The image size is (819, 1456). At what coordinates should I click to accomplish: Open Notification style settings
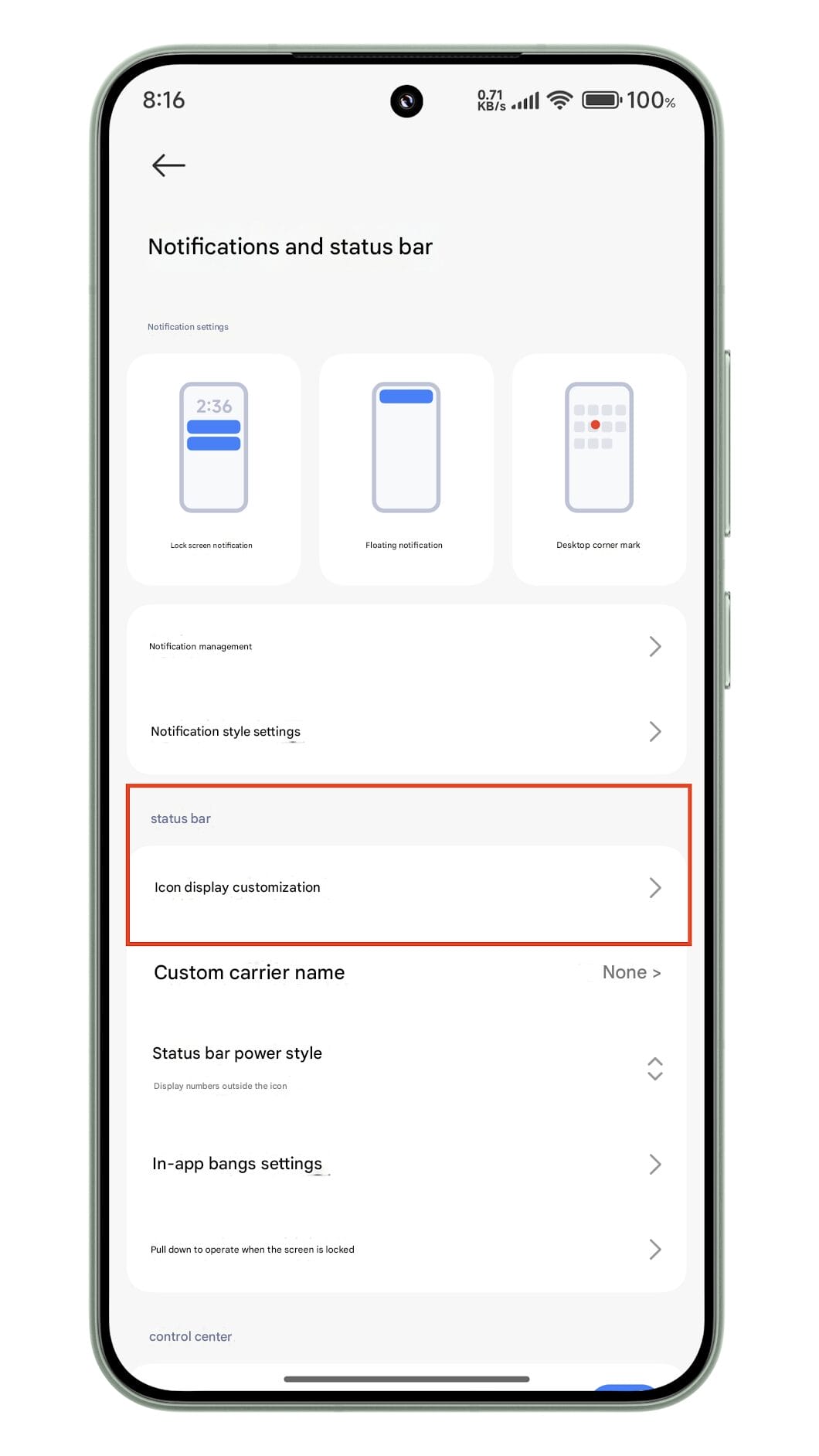(x=406, y=731)
